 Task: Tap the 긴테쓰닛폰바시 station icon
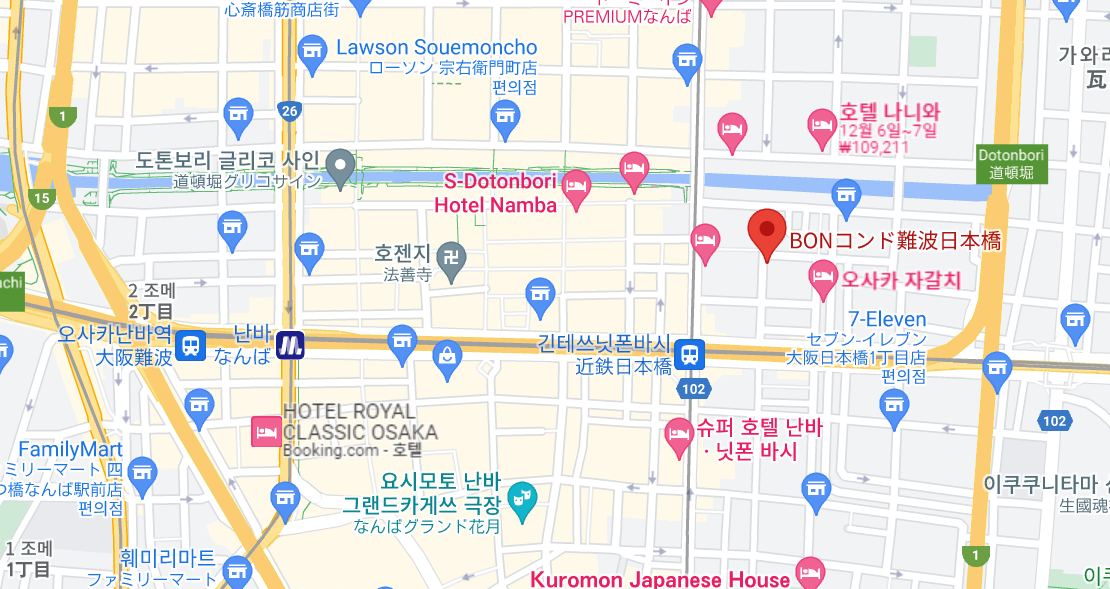click(688, 353)
